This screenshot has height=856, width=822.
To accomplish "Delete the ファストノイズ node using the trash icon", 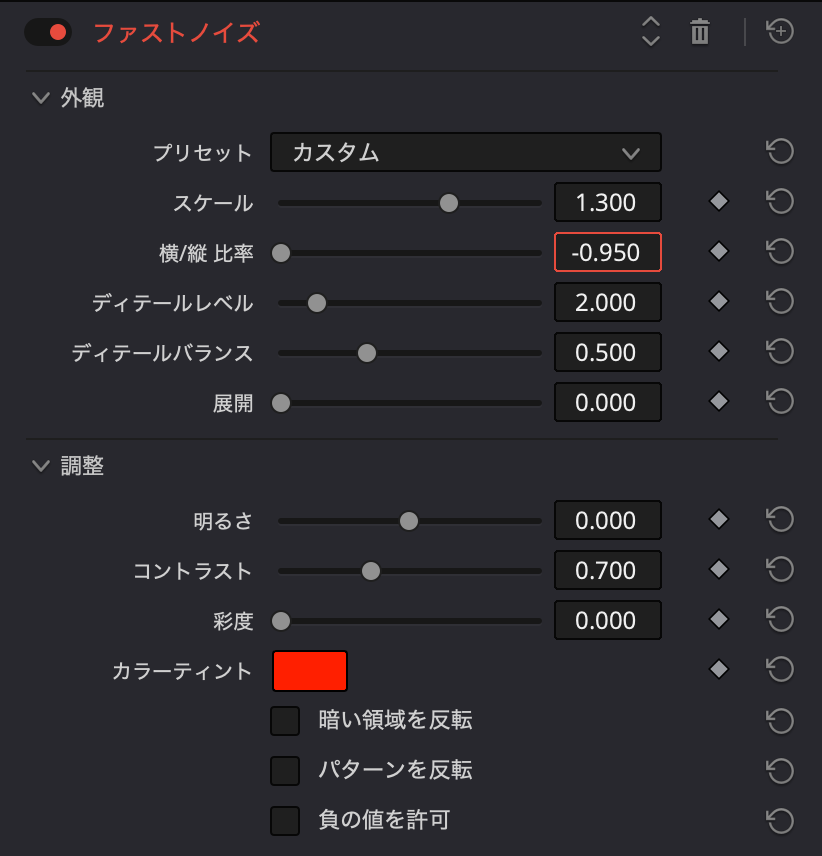I will pyautogui.click(x=699, y=31).
